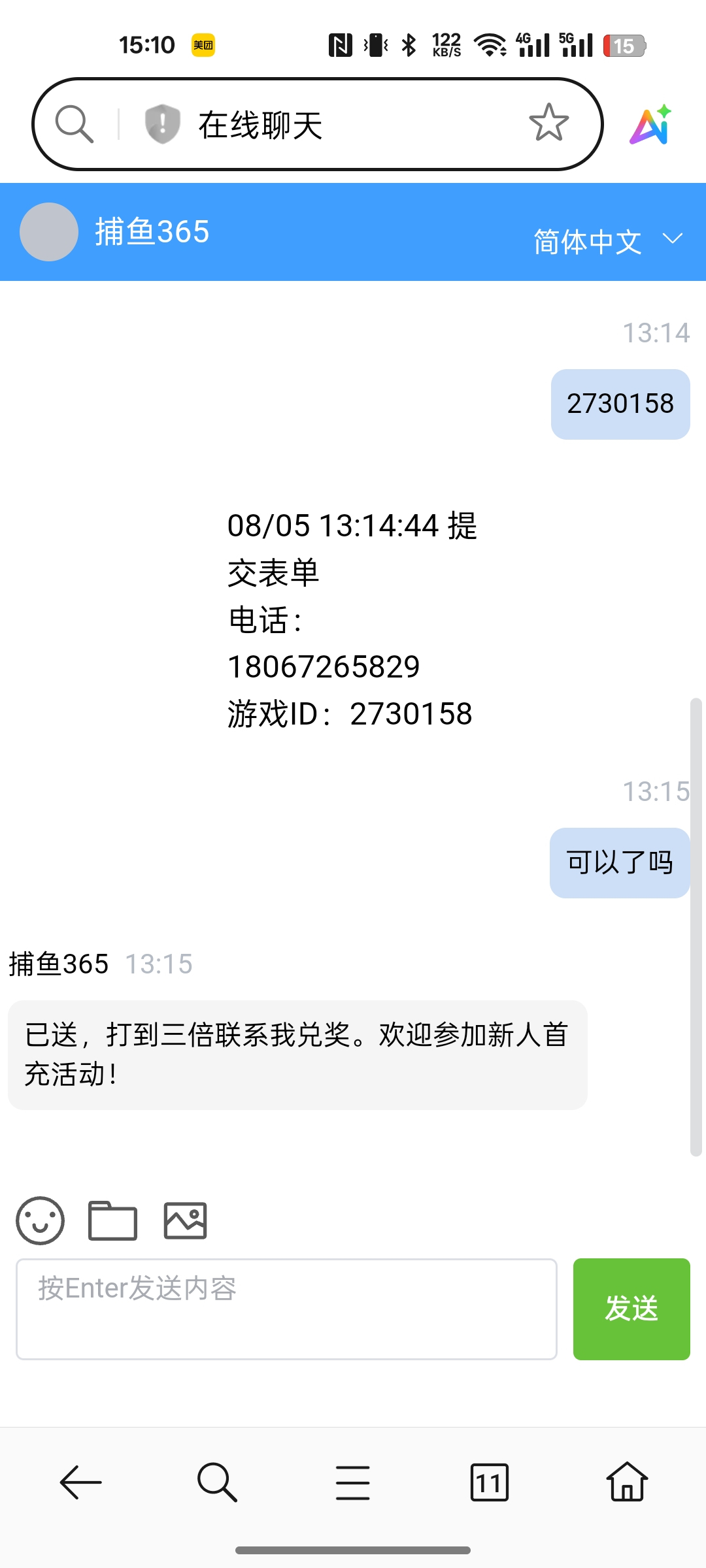Attach a file using folder icon

click(112, 1220)
